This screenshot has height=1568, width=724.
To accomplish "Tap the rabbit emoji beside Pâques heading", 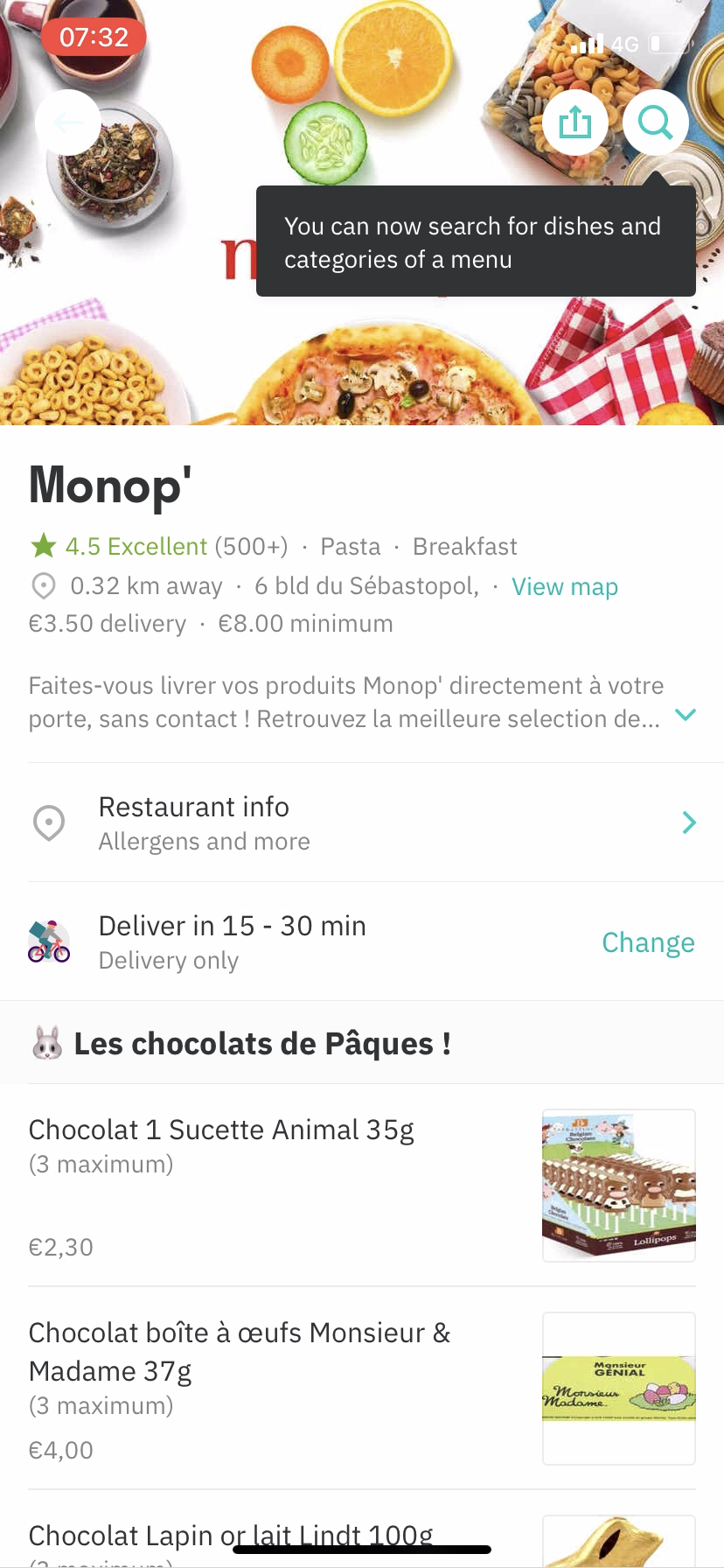I will (x=48, y=1042).
